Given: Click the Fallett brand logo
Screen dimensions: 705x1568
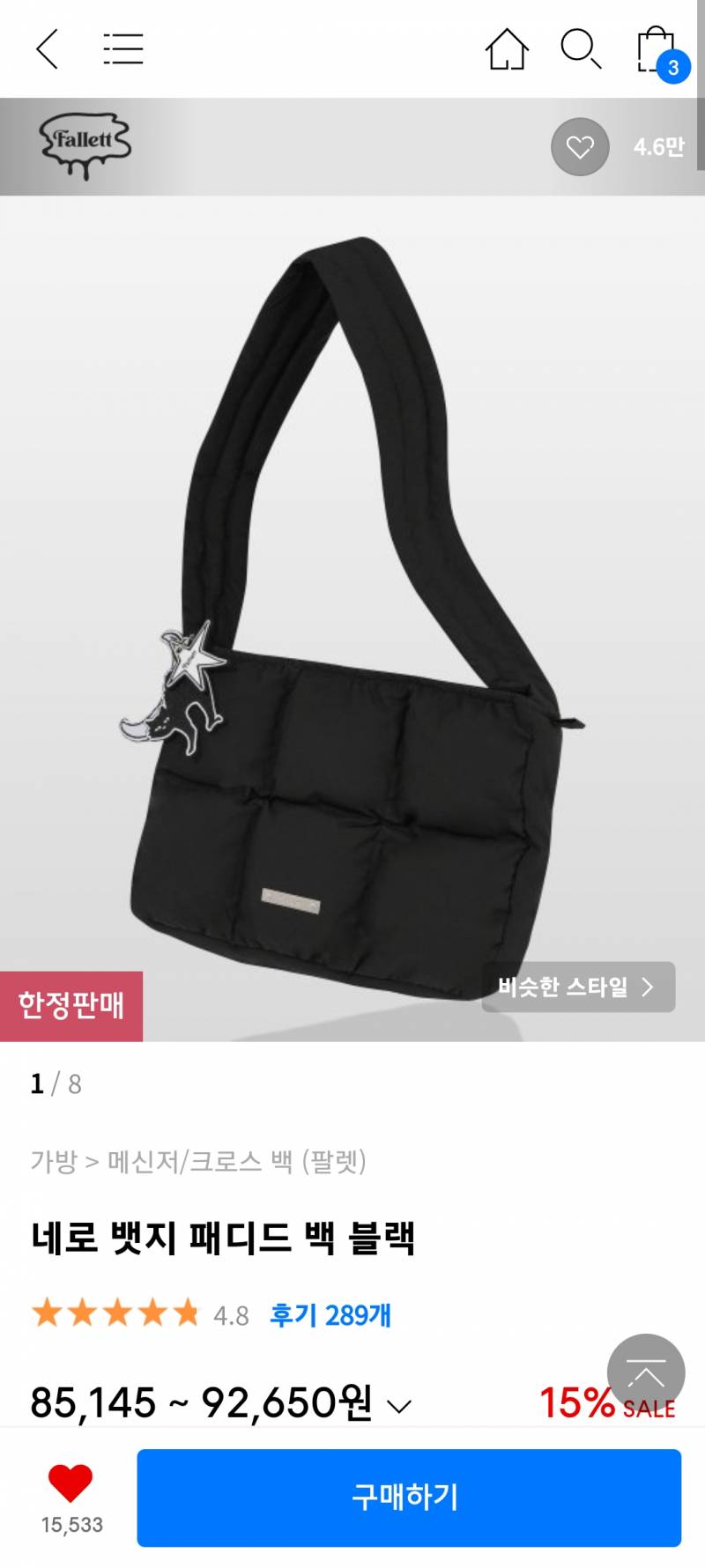Looking at the screenshot, I should coord(85,146).
